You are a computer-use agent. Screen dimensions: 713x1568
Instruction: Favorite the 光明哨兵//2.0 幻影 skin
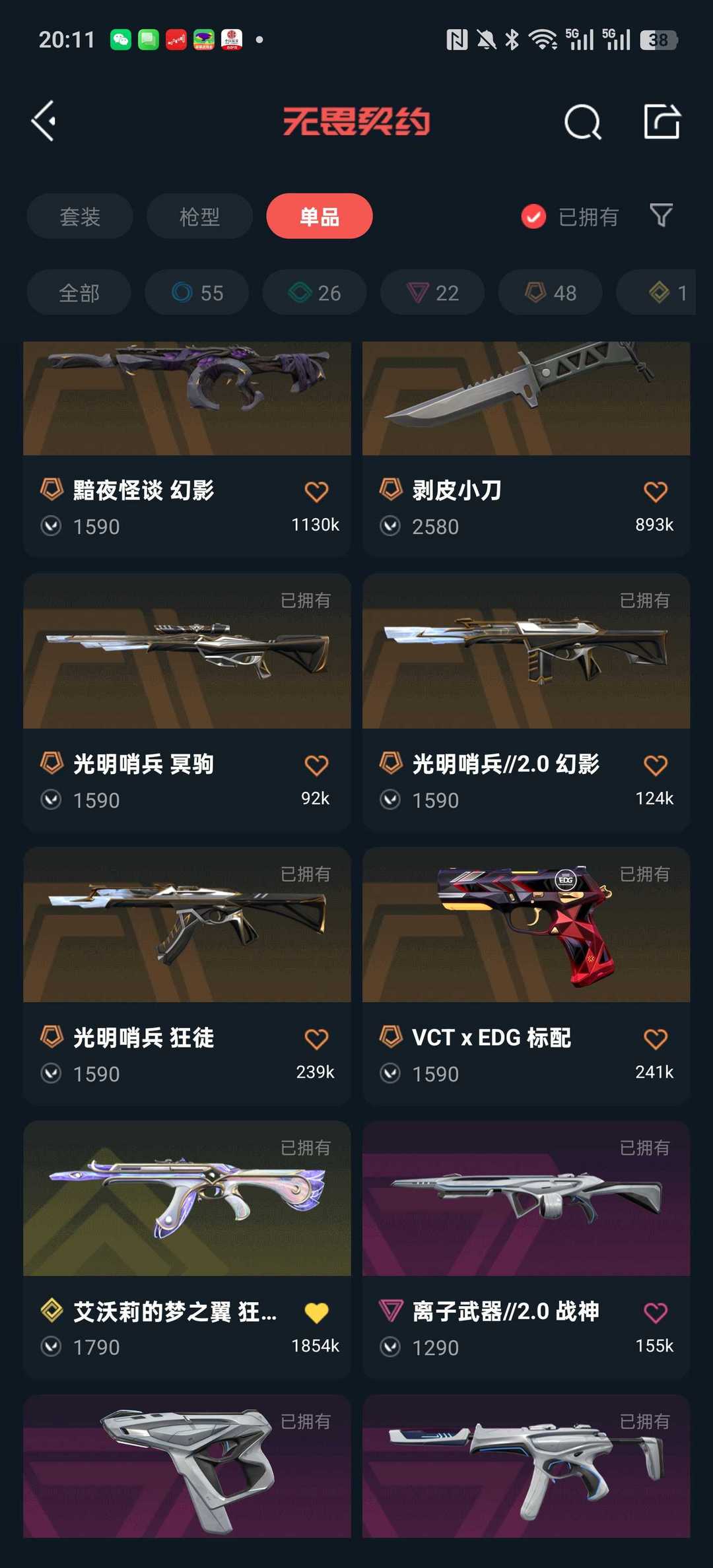[655, 766]
